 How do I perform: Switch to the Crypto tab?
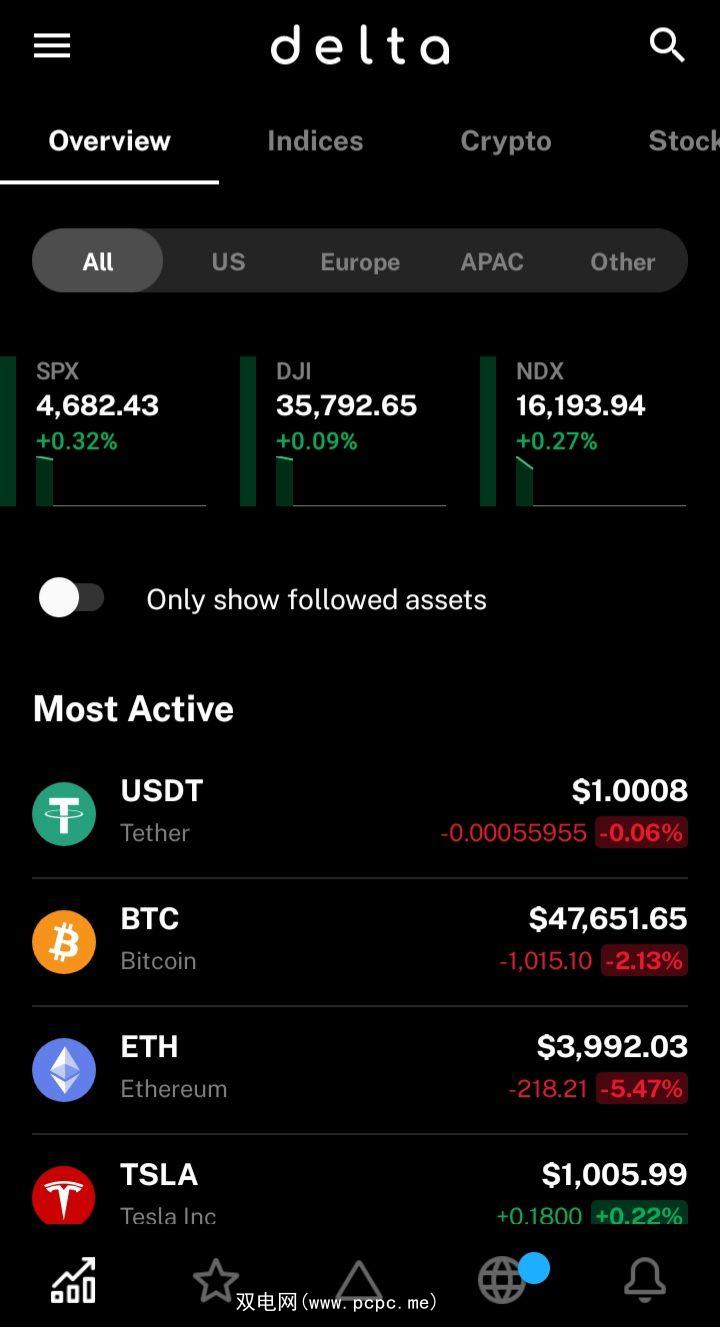tap(505, 141)
